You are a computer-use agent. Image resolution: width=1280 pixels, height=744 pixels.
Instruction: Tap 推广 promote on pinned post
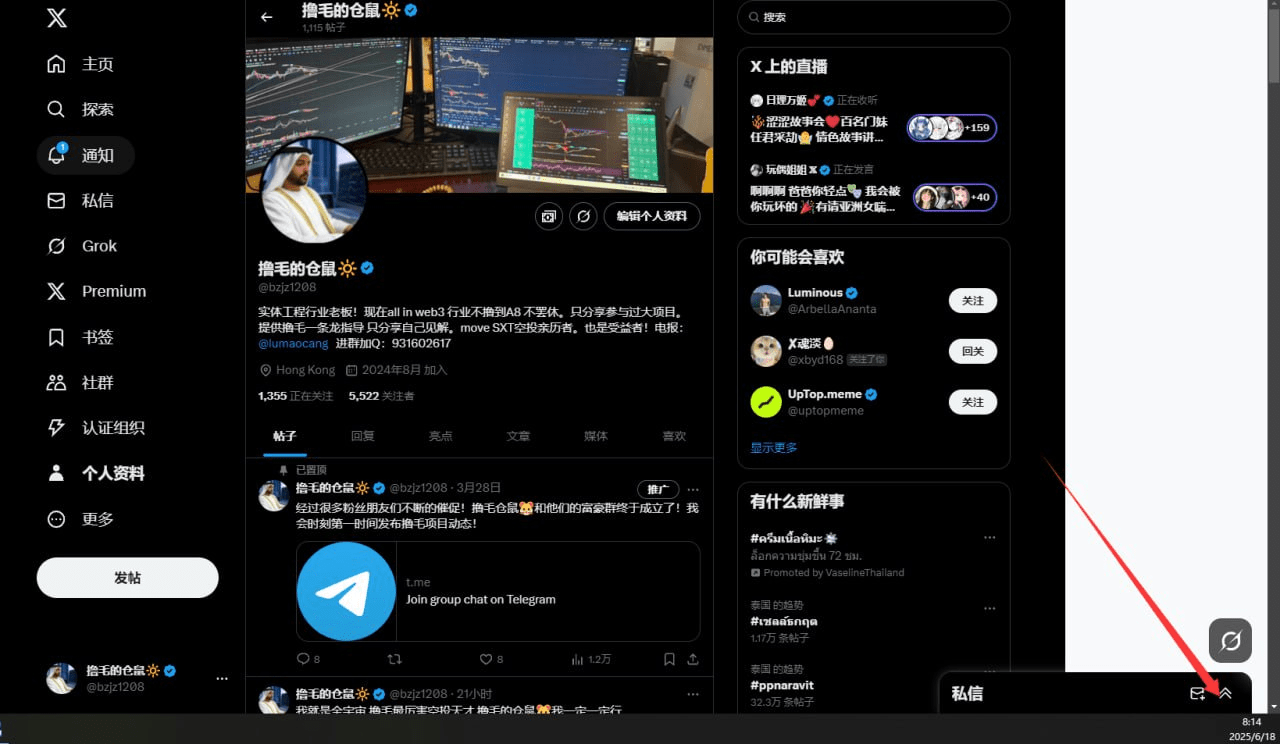657,489
